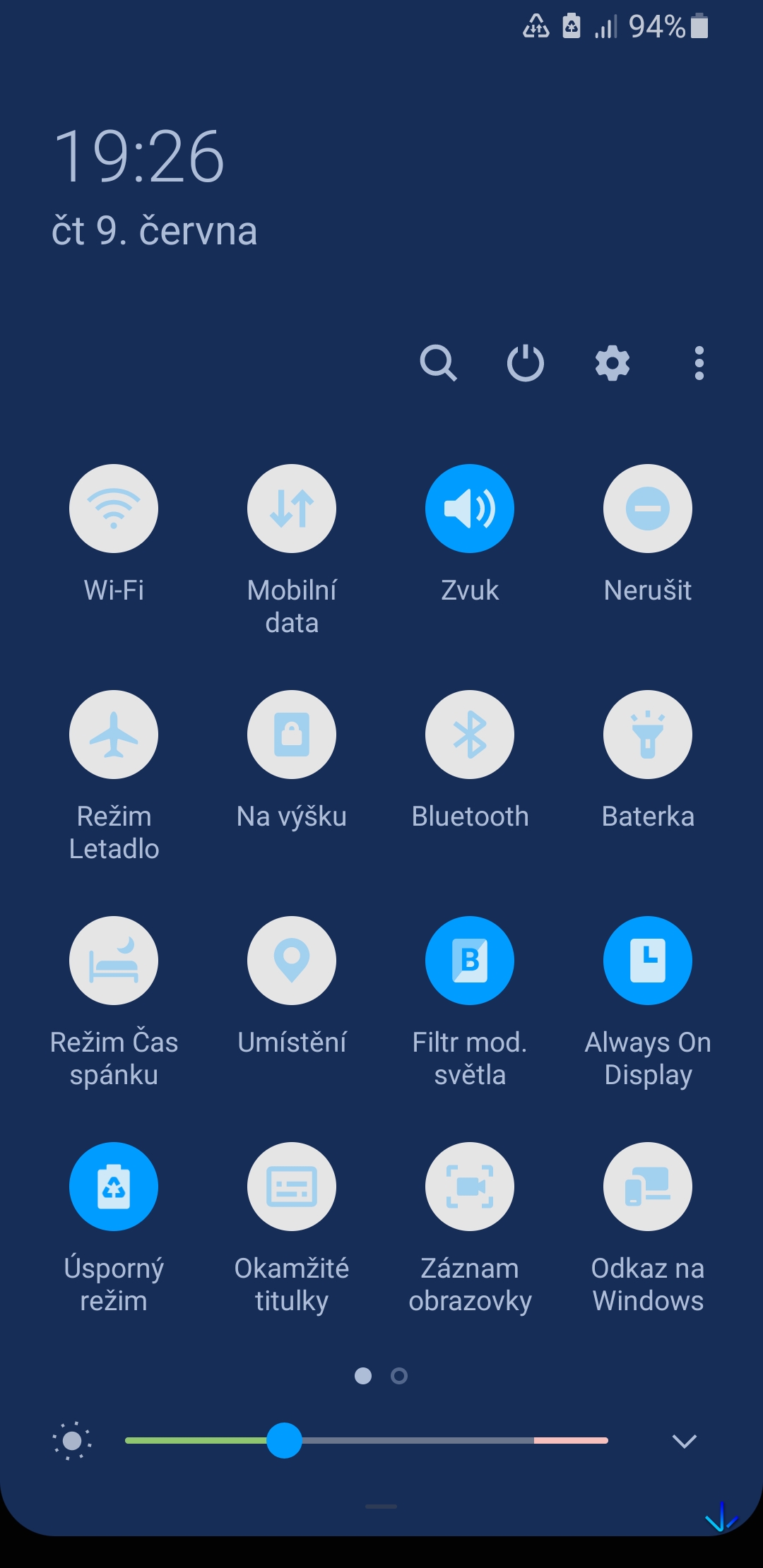Open settings via the gear icon
763x1568 pixels.
coord(613,364)
